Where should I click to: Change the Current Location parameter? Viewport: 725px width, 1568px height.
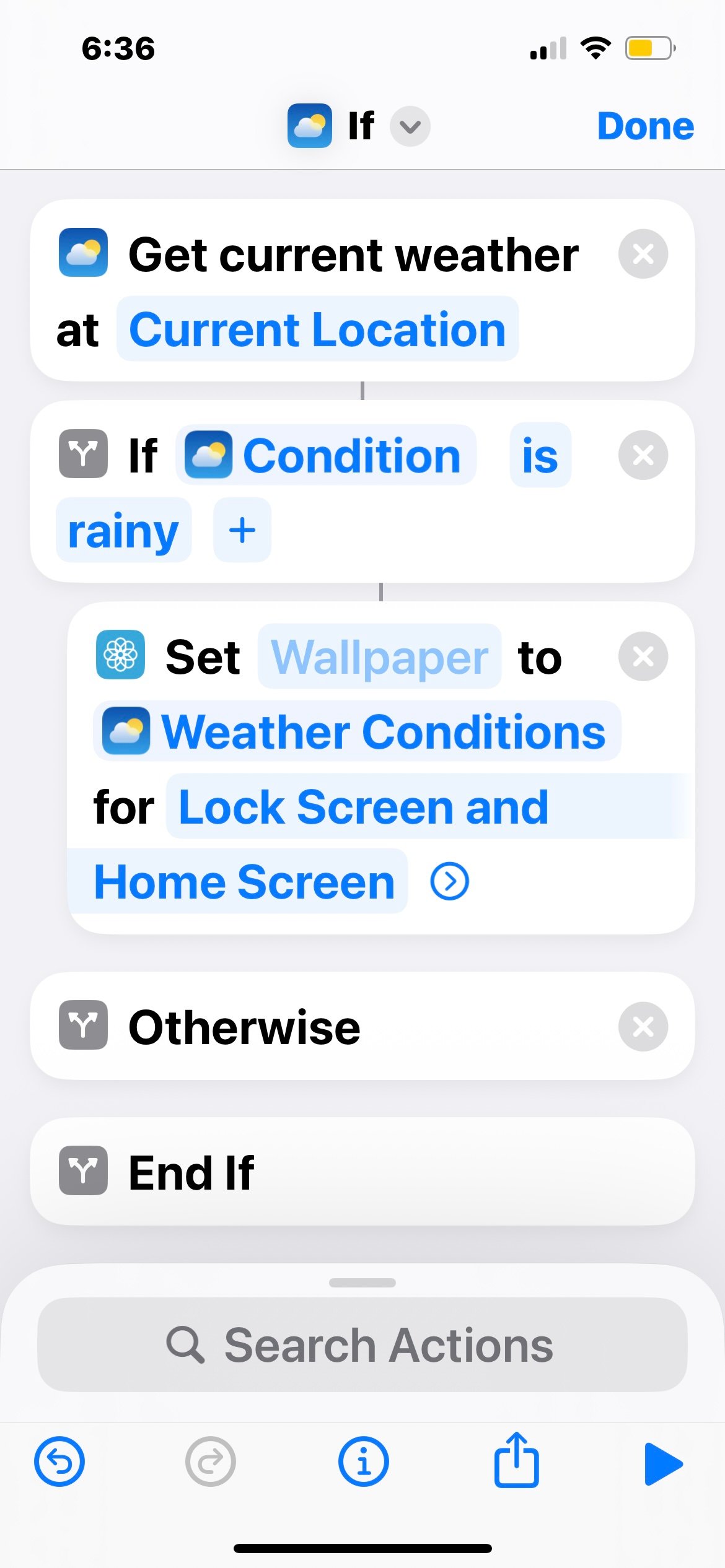[317, 329]
